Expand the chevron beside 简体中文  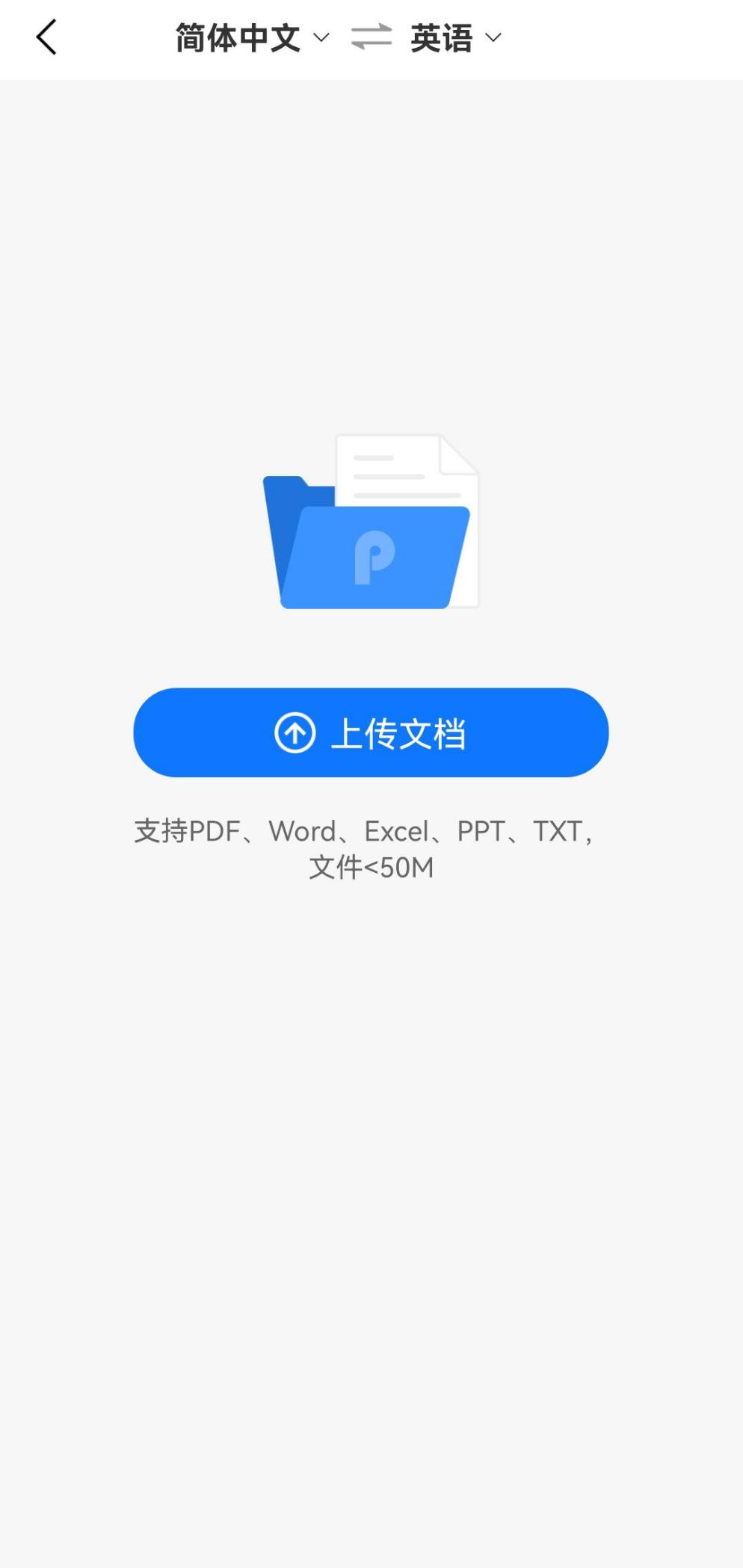point(321,39)
